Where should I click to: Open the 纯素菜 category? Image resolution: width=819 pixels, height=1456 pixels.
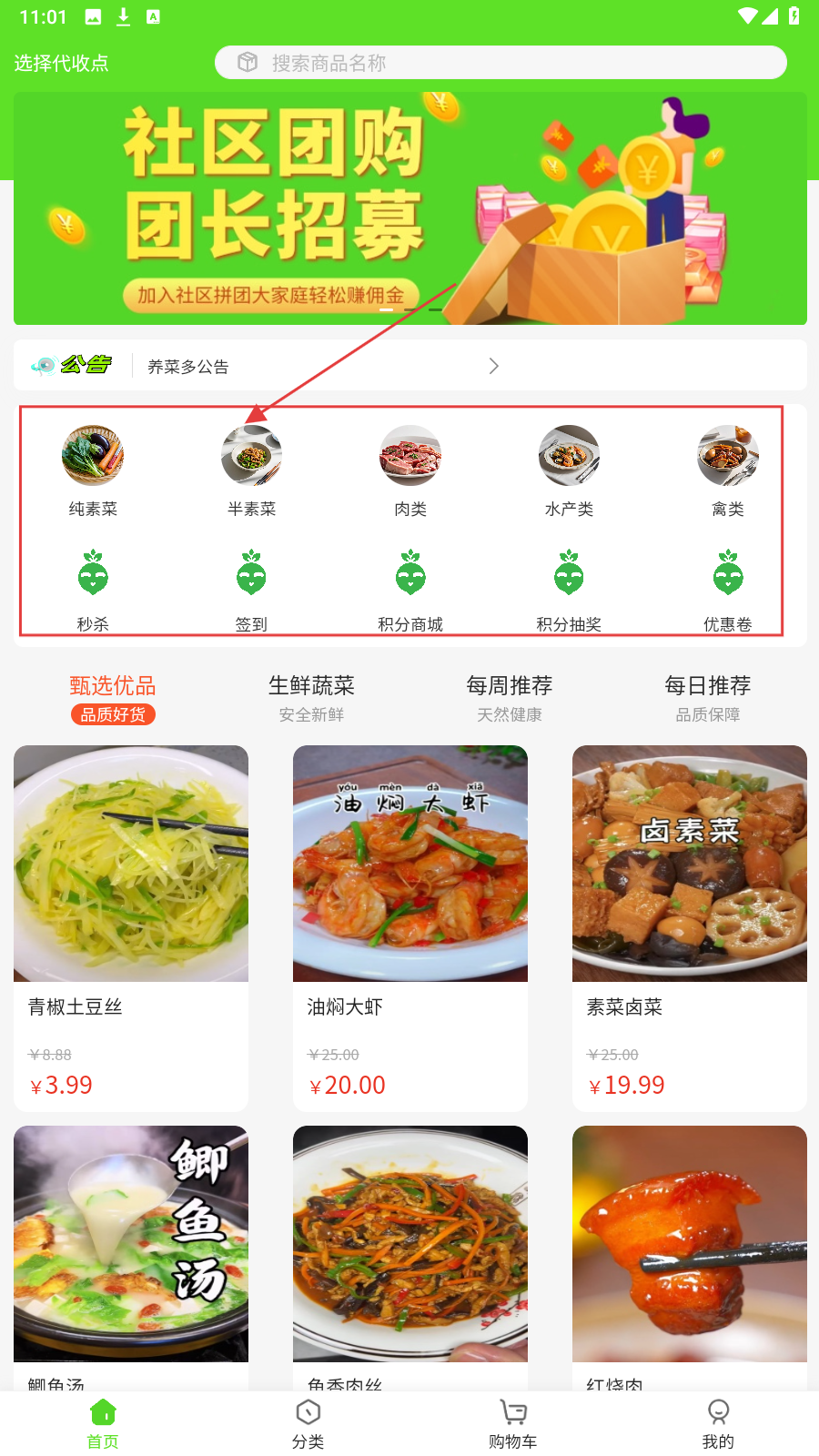(93, 470)
